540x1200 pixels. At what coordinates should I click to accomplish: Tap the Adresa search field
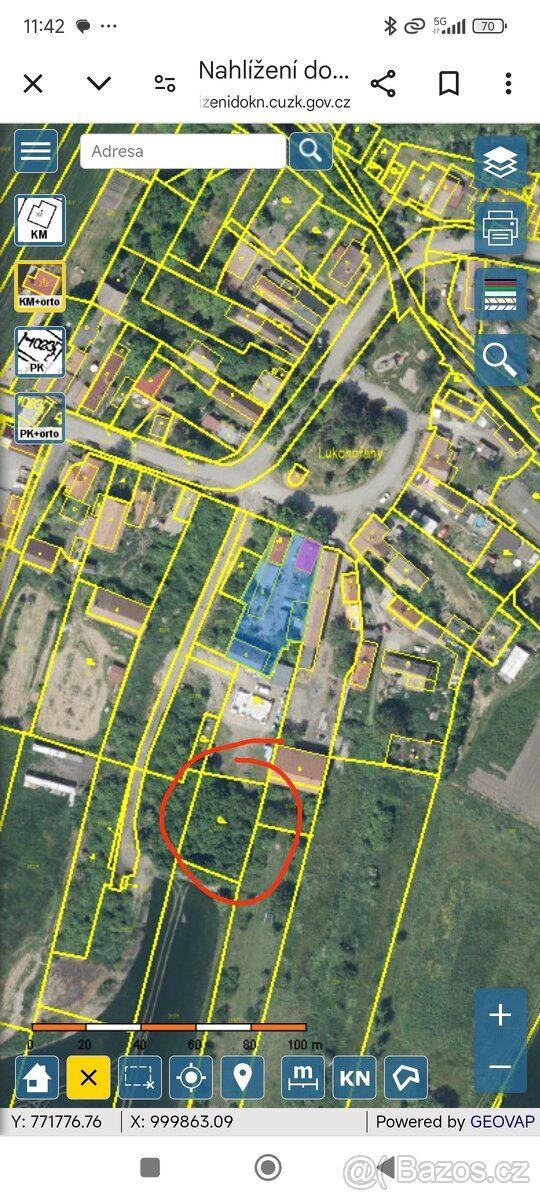pyautogui.click(x=182, y=152)
